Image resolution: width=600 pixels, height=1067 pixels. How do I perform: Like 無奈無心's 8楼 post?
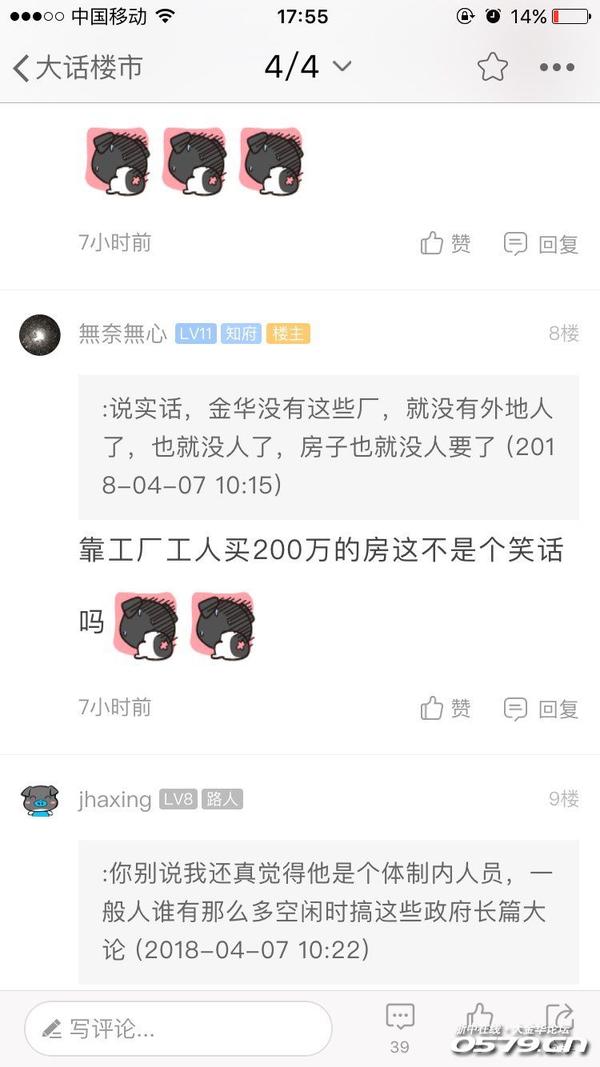coord(445,708)
